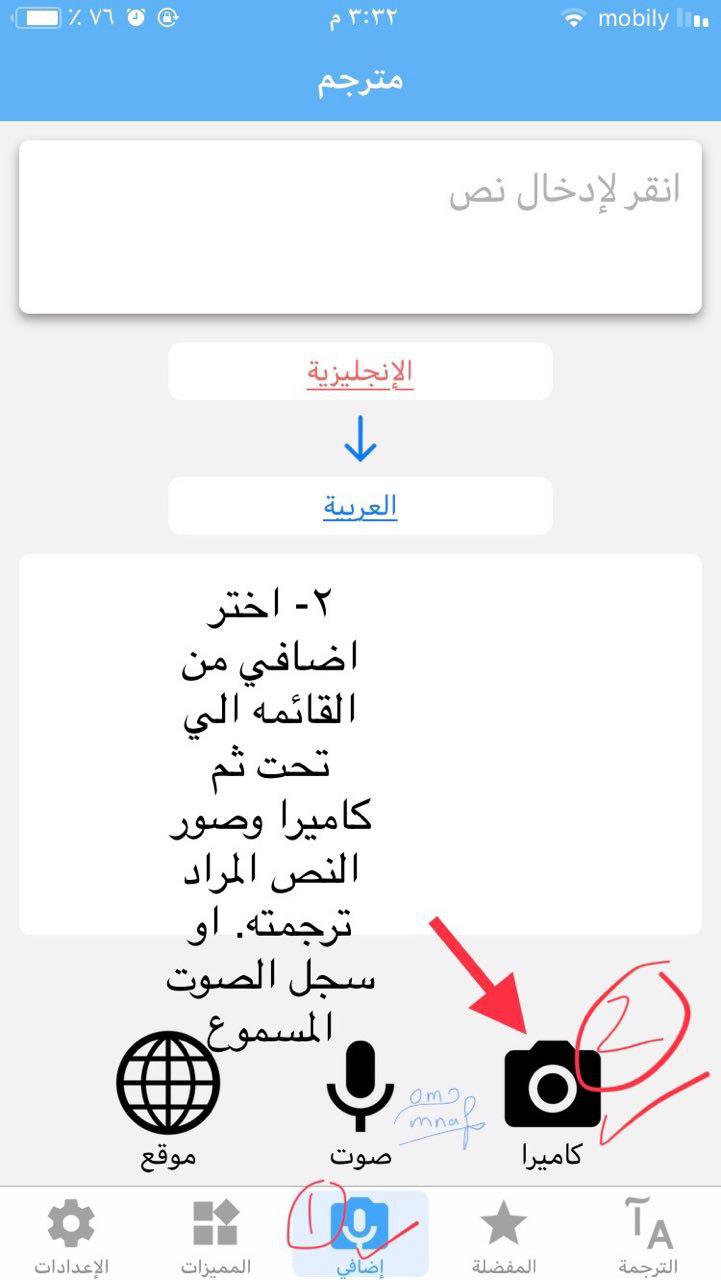Open the الإعدادات settings tab
Screen dimensions: 721x1280
click(x=72, y=1236)
